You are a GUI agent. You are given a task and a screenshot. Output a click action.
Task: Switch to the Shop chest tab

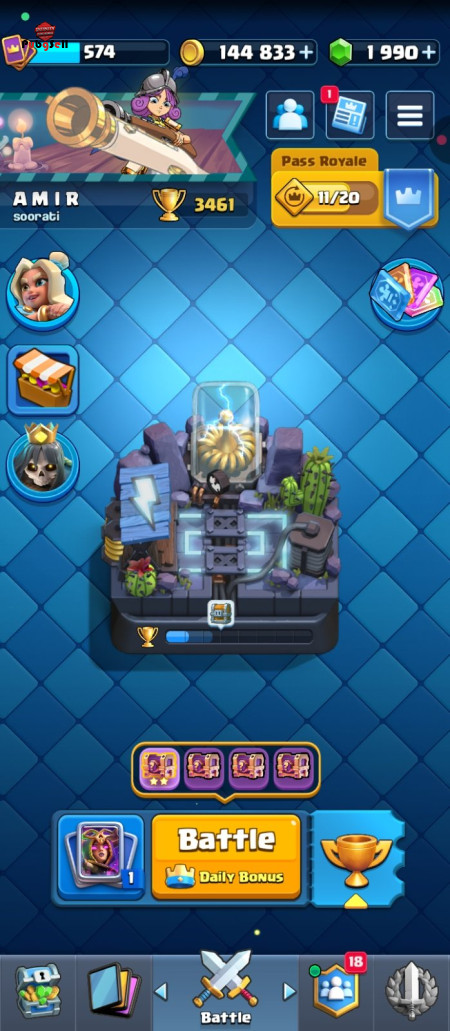(38, 992)
